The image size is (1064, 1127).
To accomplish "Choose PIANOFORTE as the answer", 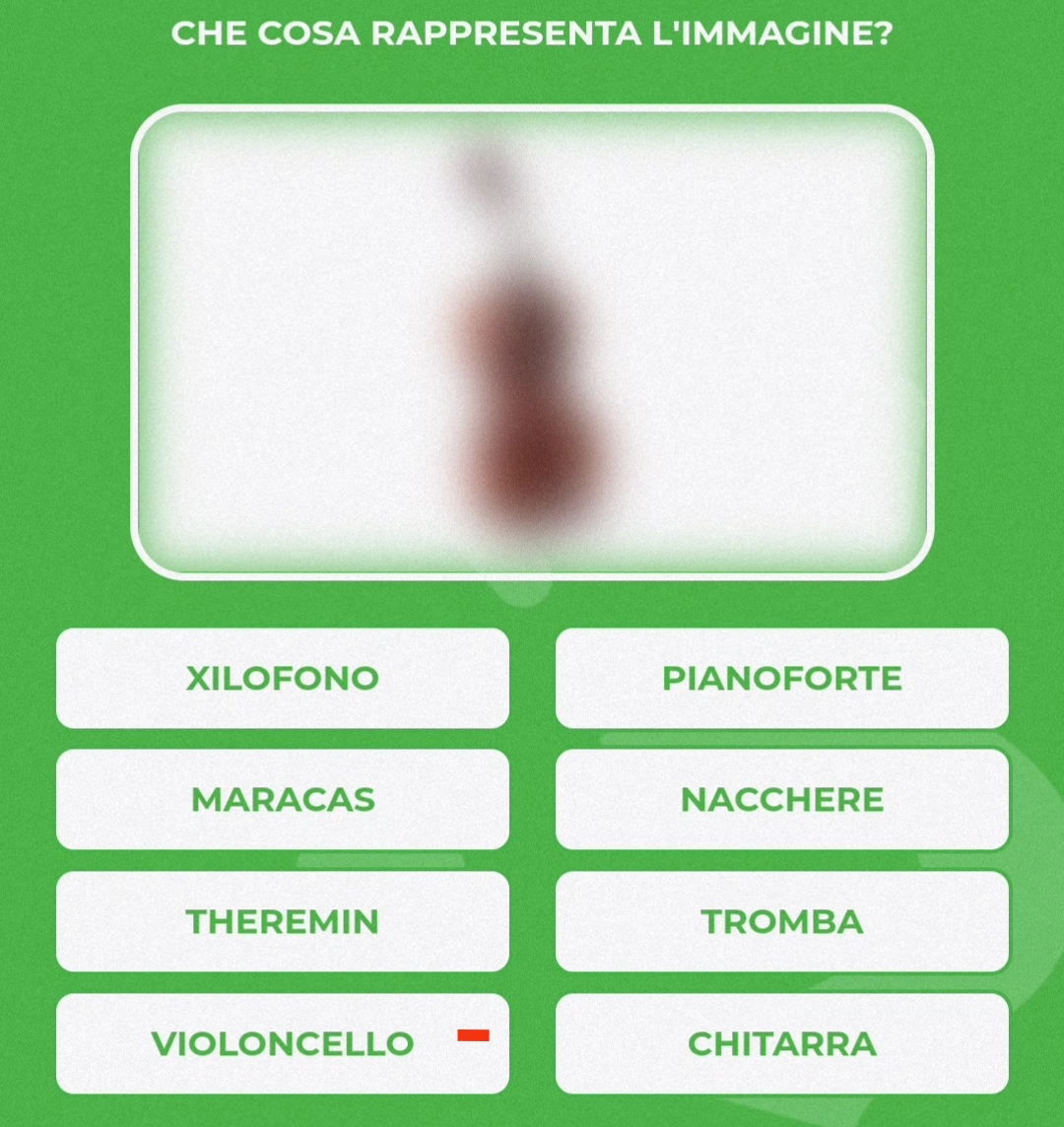I will (781, 678).
